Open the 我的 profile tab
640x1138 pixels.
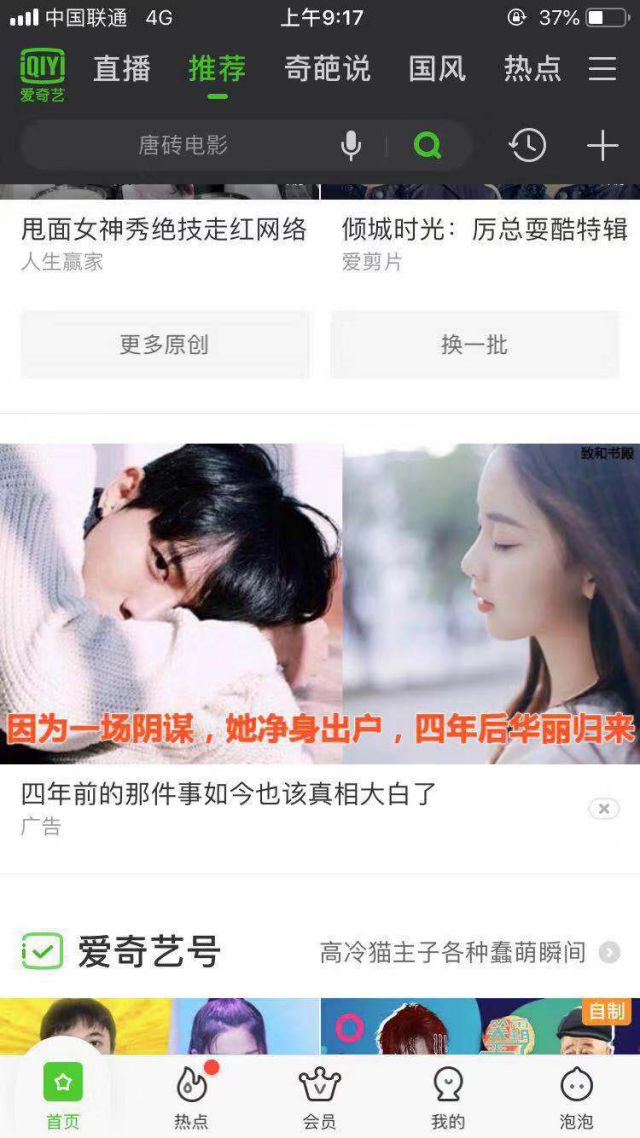click(447, 1096)
